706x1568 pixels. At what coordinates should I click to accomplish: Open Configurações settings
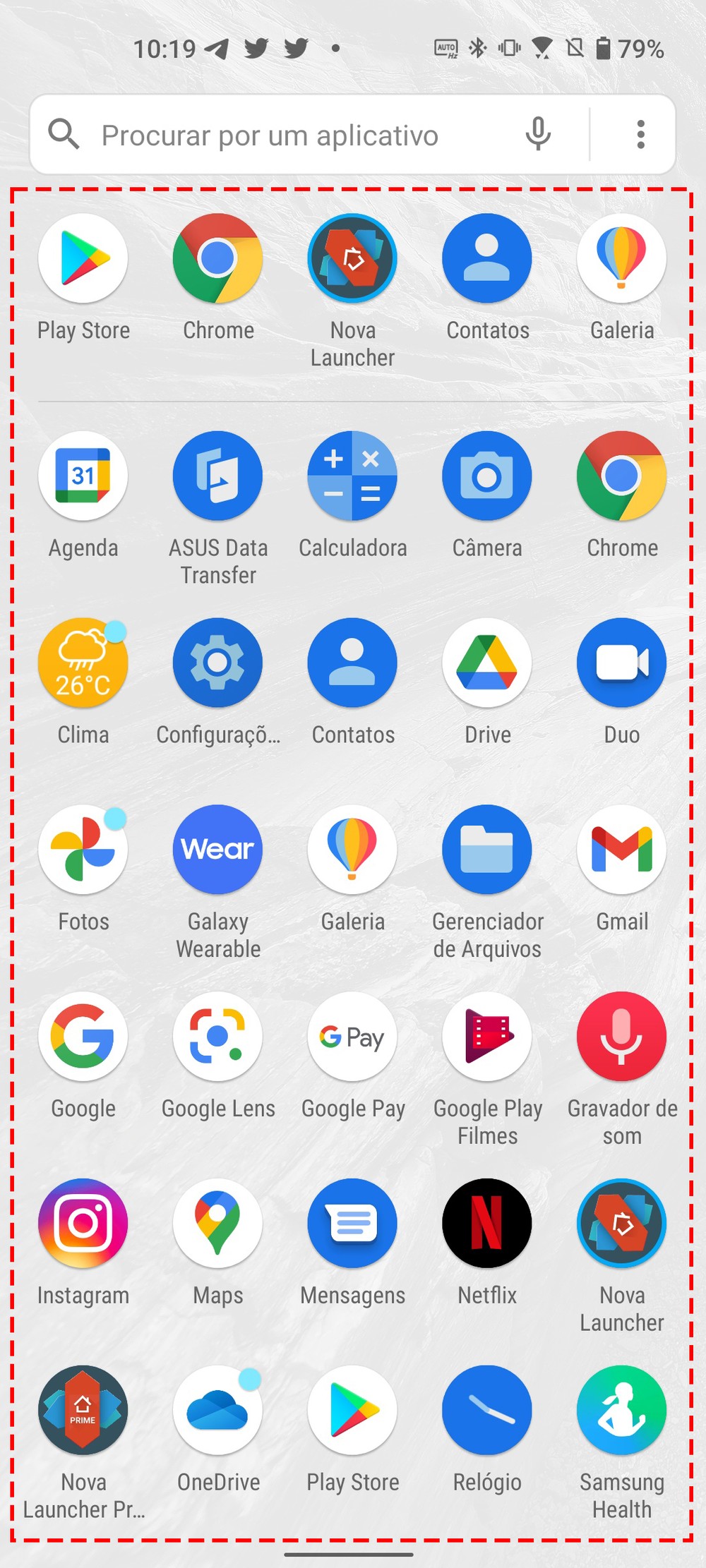coord(218,663)
